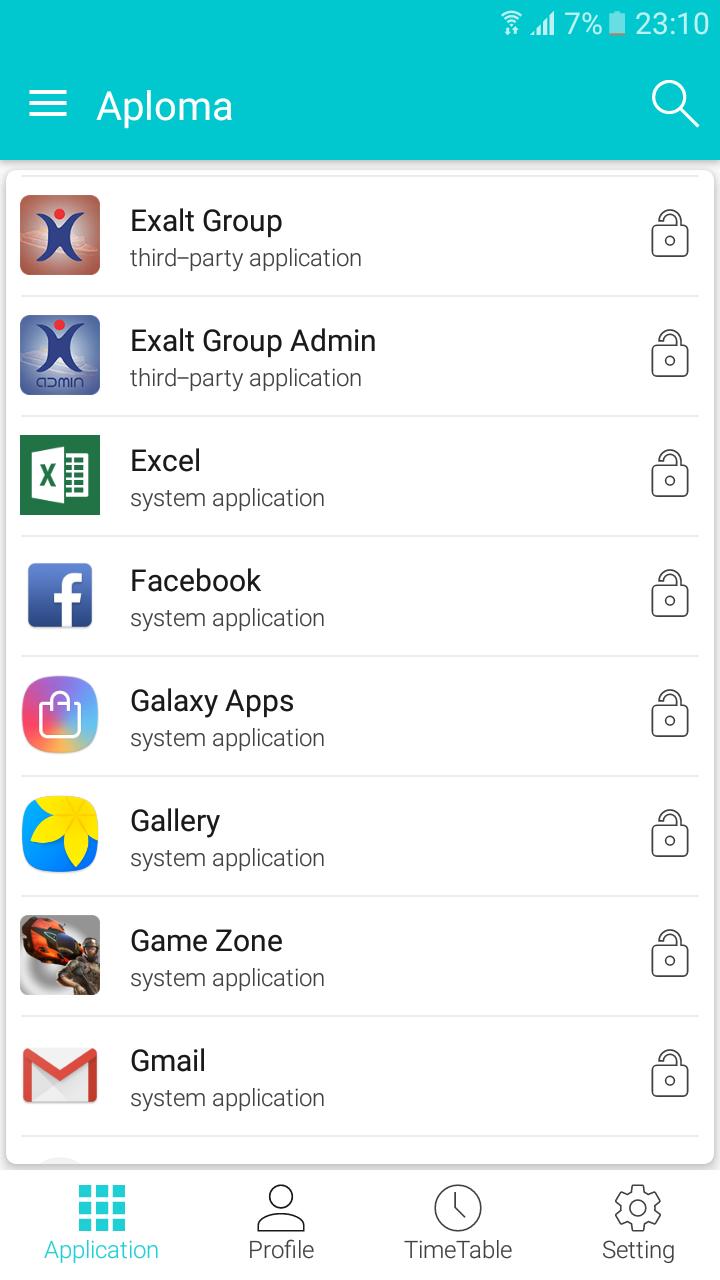Tap the Exalt Group app icon

[59, 234]
